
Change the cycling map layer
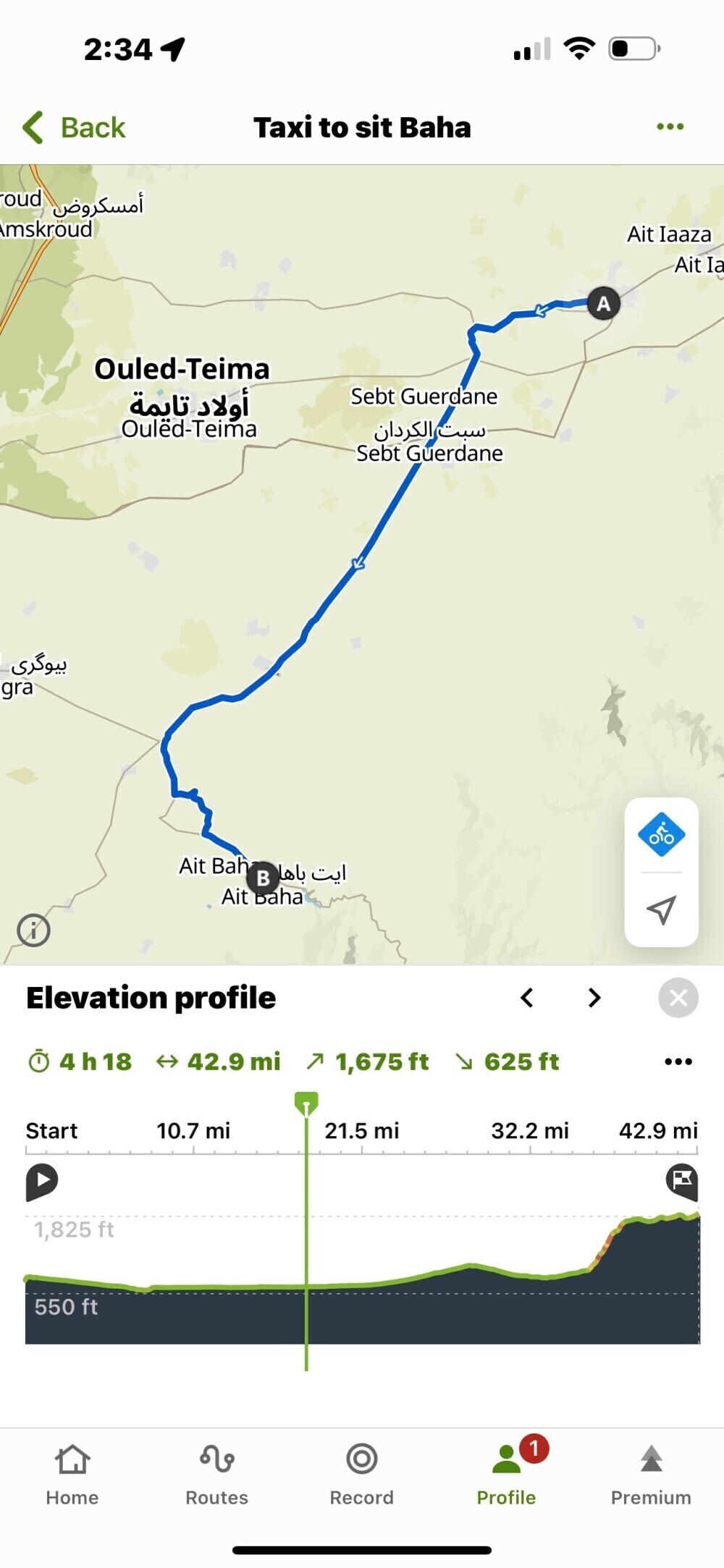click(661, 835)
